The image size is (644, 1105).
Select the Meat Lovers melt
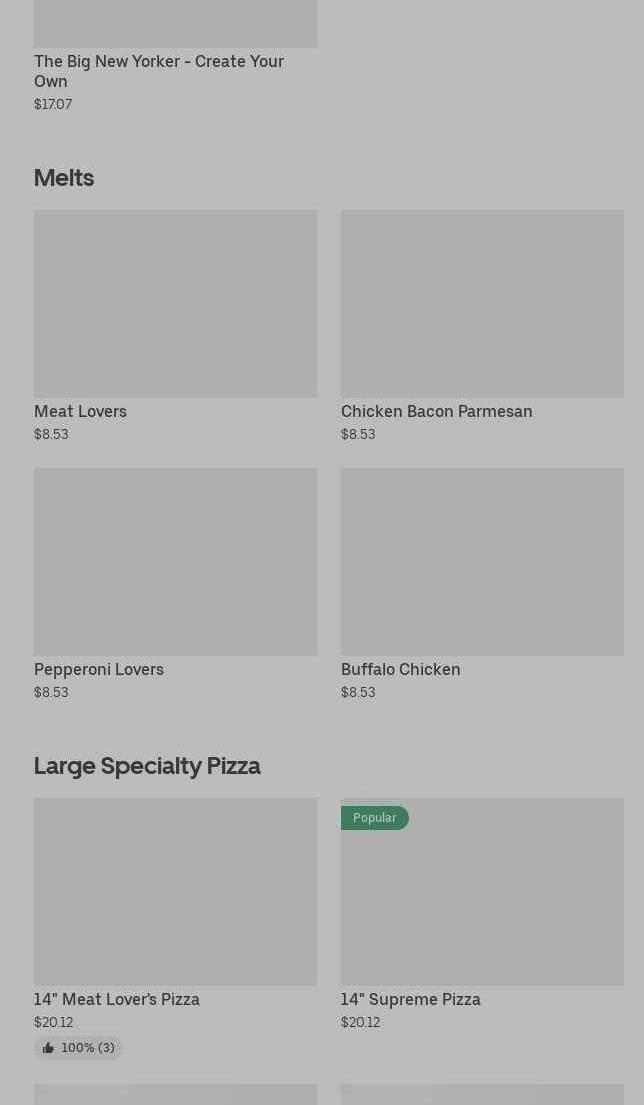pyautogui.click(x=175, y=326)
